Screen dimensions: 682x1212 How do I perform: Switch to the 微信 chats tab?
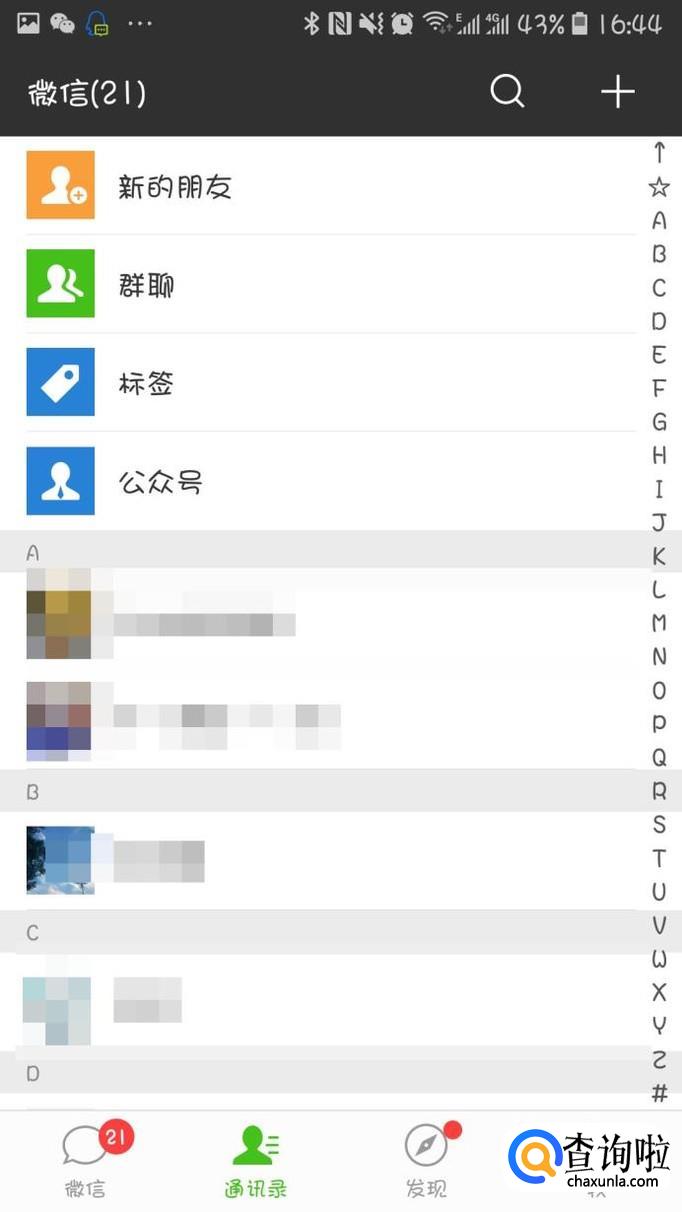(x=86, y=1160)
